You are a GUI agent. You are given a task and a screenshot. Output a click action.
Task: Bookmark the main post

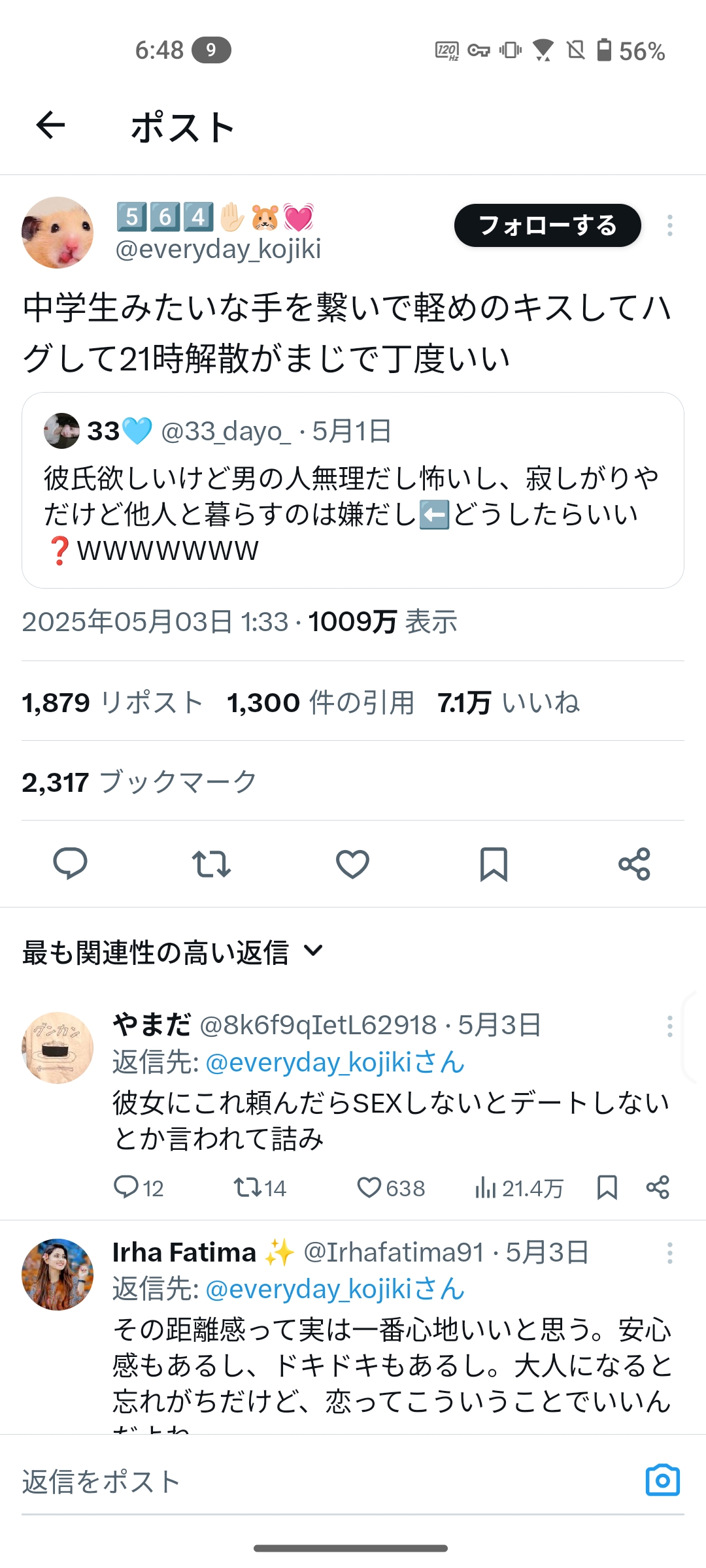[494, 864]
